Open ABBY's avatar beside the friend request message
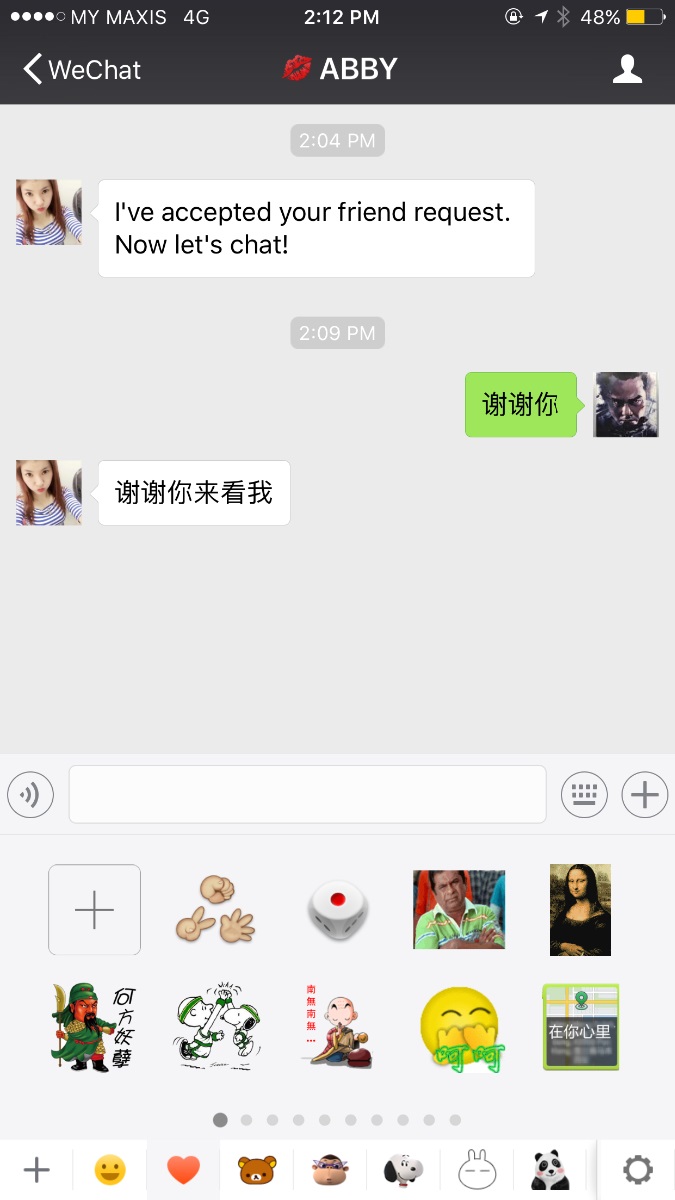Viewport: 675px width, 1200px height. [49, 212]
